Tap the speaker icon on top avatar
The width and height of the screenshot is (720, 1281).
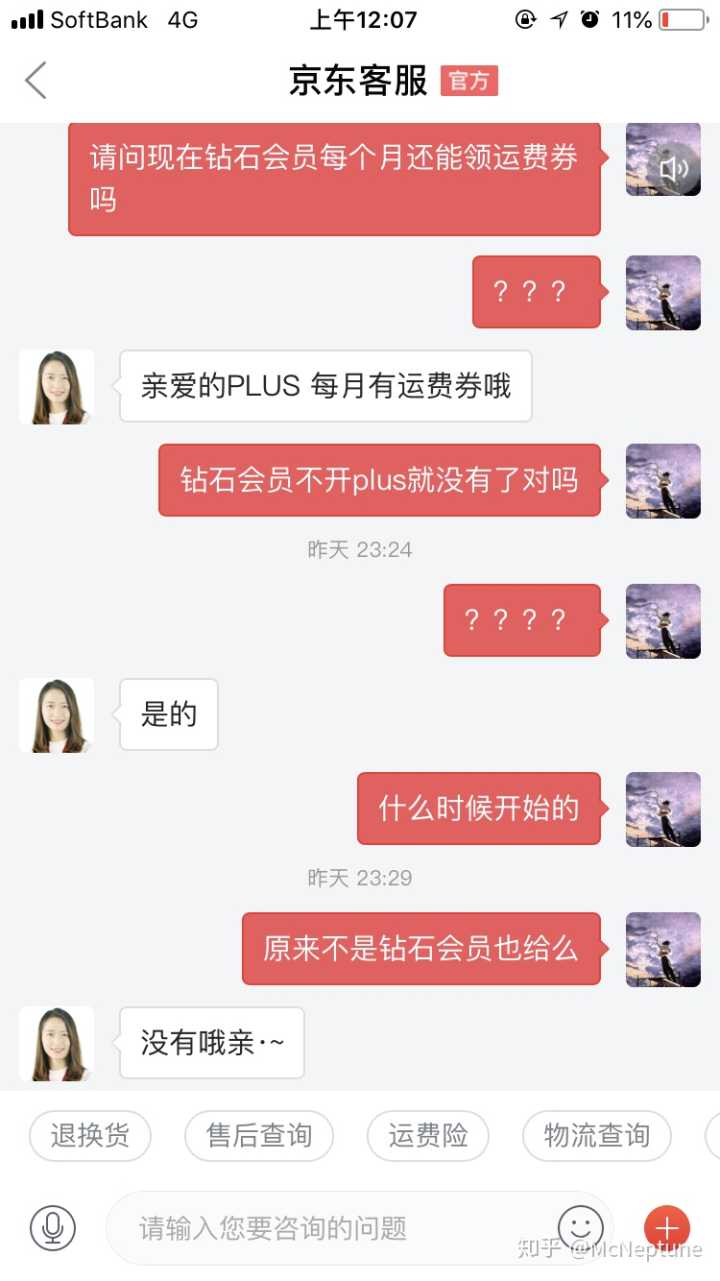(x=675, y=169)
